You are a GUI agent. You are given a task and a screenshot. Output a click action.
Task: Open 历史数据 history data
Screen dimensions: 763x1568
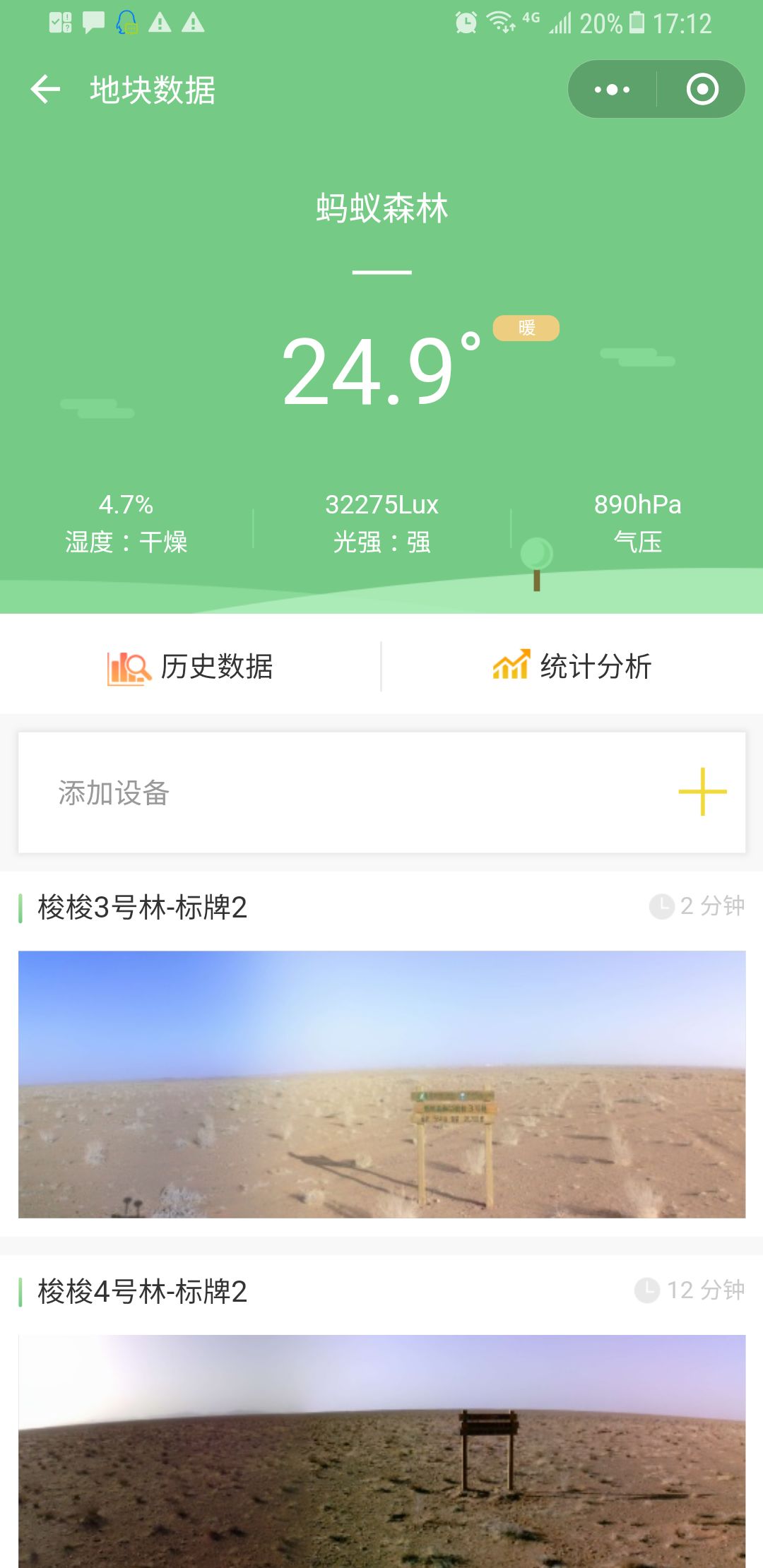(191, 666)
